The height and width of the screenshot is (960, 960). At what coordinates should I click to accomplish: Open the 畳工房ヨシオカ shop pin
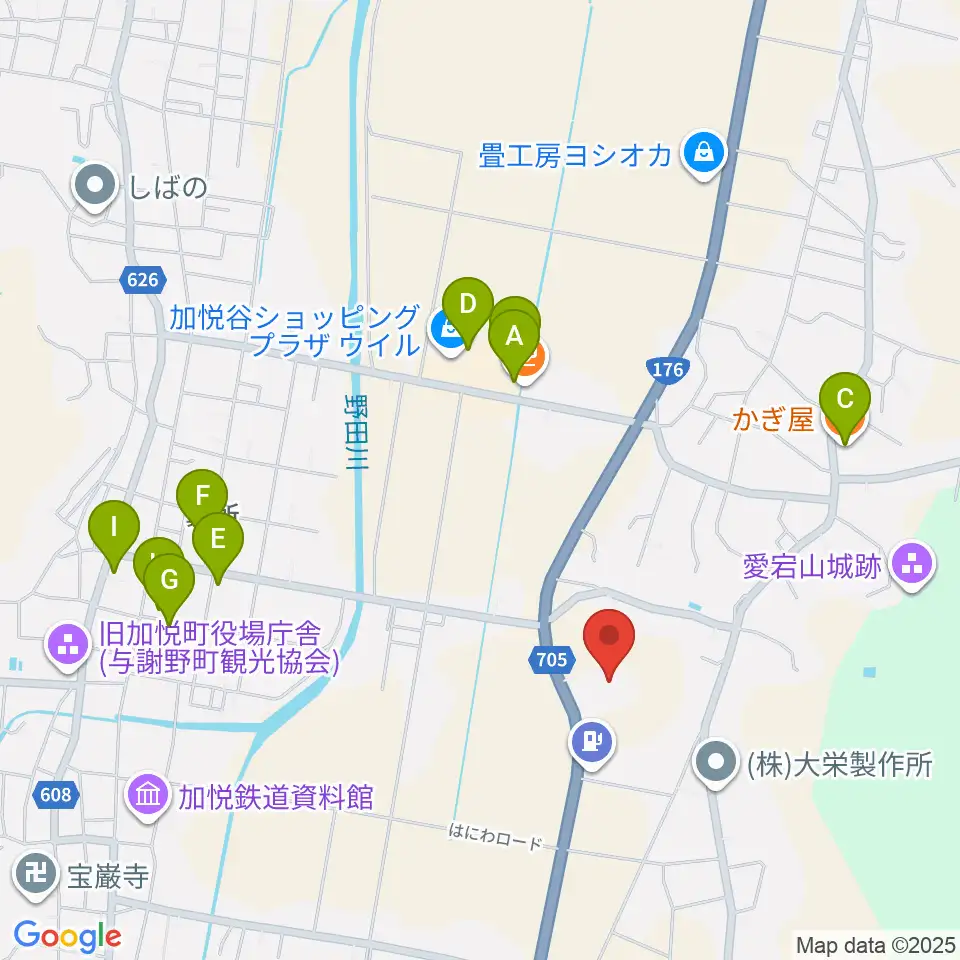[x=704, y=155]
